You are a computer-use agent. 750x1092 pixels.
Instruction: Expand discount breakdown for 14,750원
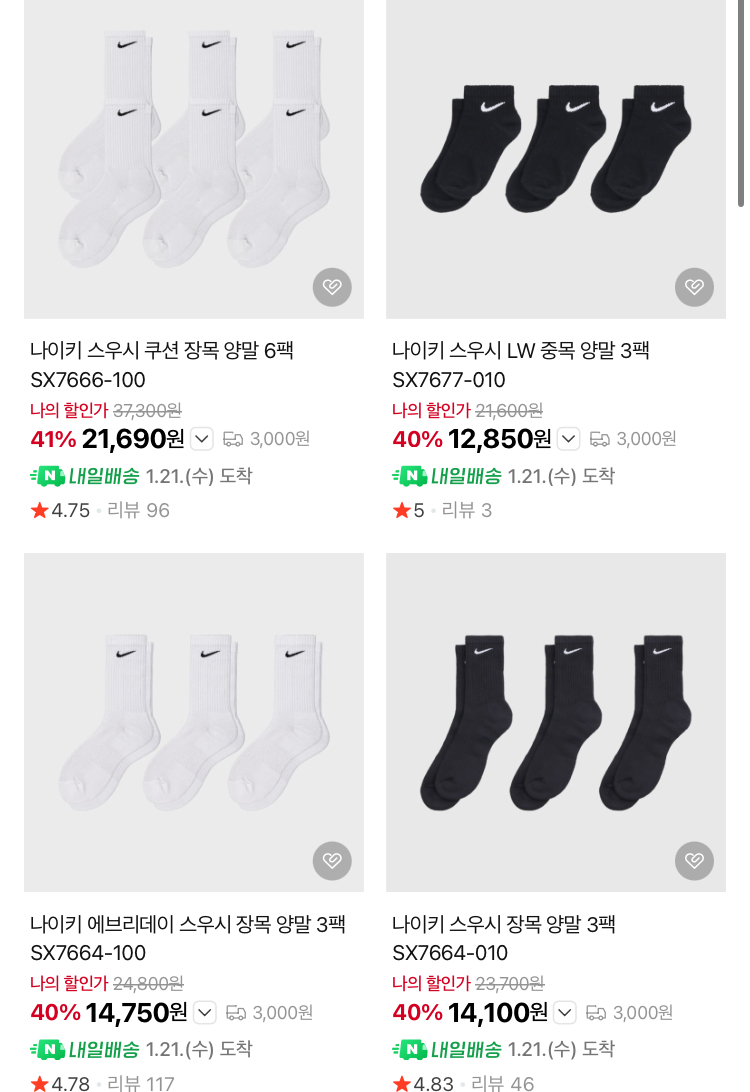[x=205, y=1013]
